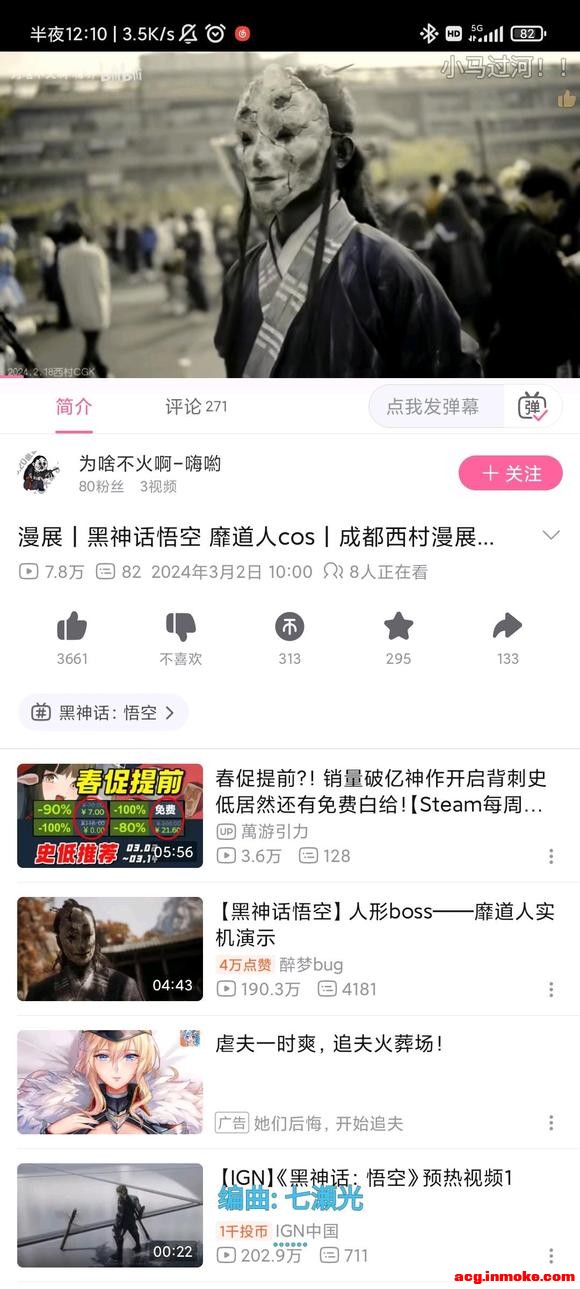Screen dimensions: 580x1289
Task: Follow the uploader with 关注 button
Action: tap(511, 473)
